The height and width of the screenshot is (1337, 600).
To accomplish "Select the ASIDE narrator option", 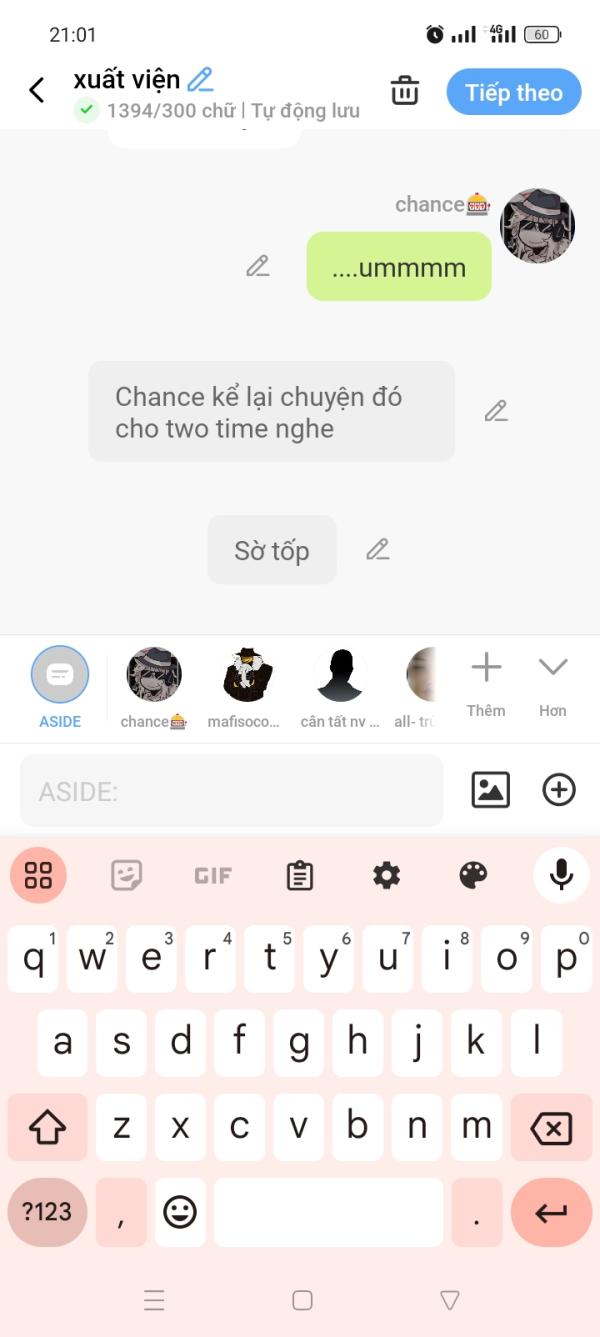I will 60,686.
